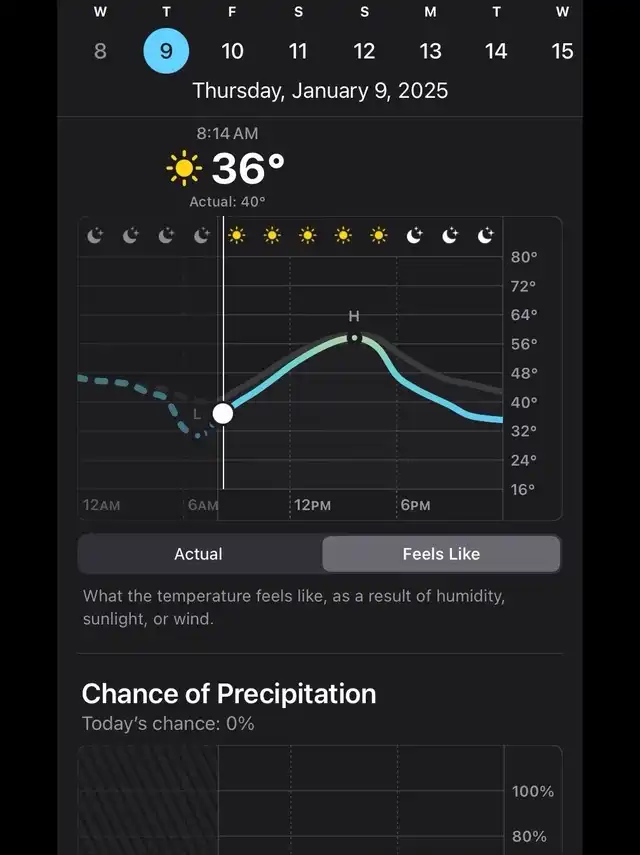This screenshot has width=640, height=855.
Task: Select Saturday the 11th
Action: [x=298, y=50]
